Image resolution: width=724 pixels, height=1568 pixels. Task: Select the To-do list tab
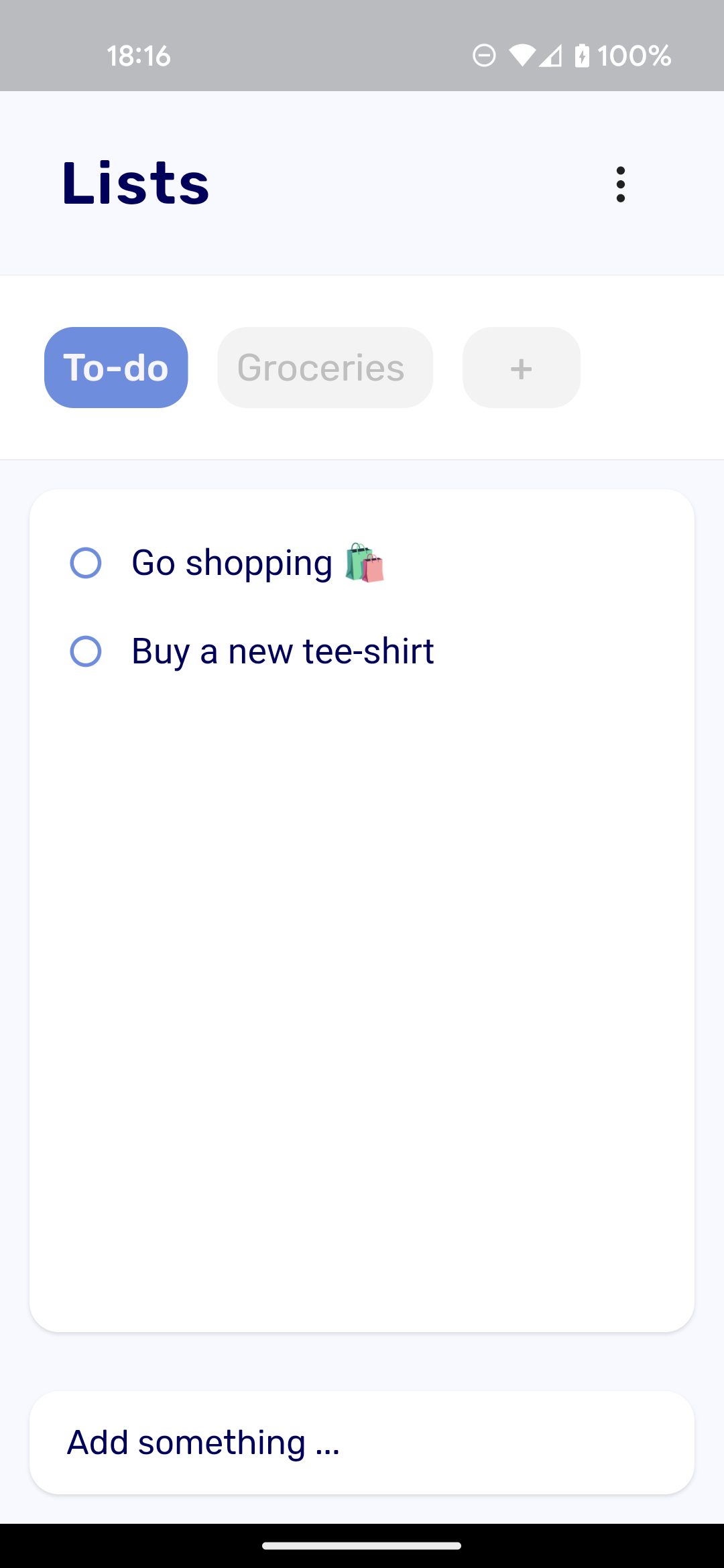pyautogui.click(x=116, y=367)
